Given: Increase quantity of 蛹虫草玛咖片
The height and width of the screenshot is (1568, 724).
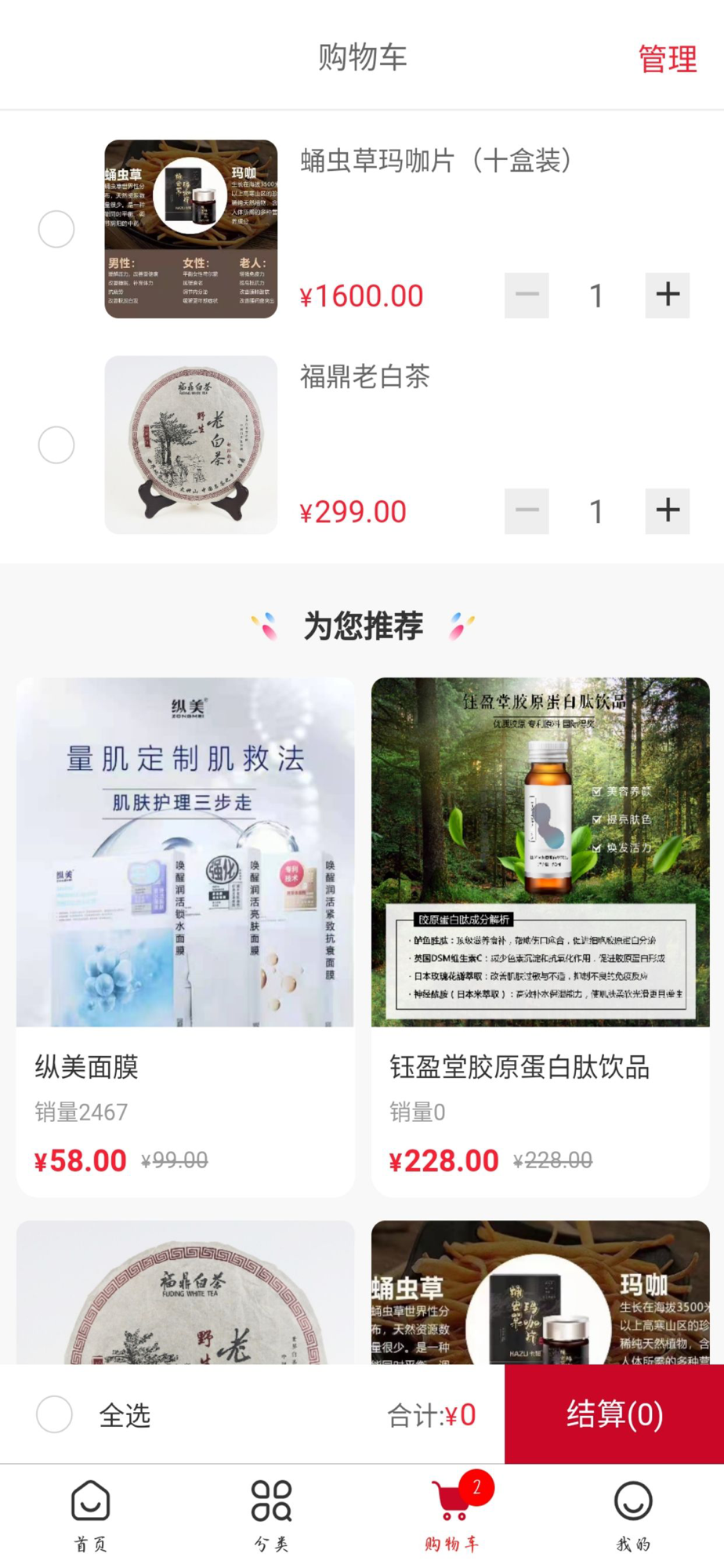Looking at the screenshot, I should click(x=668, y=296).
